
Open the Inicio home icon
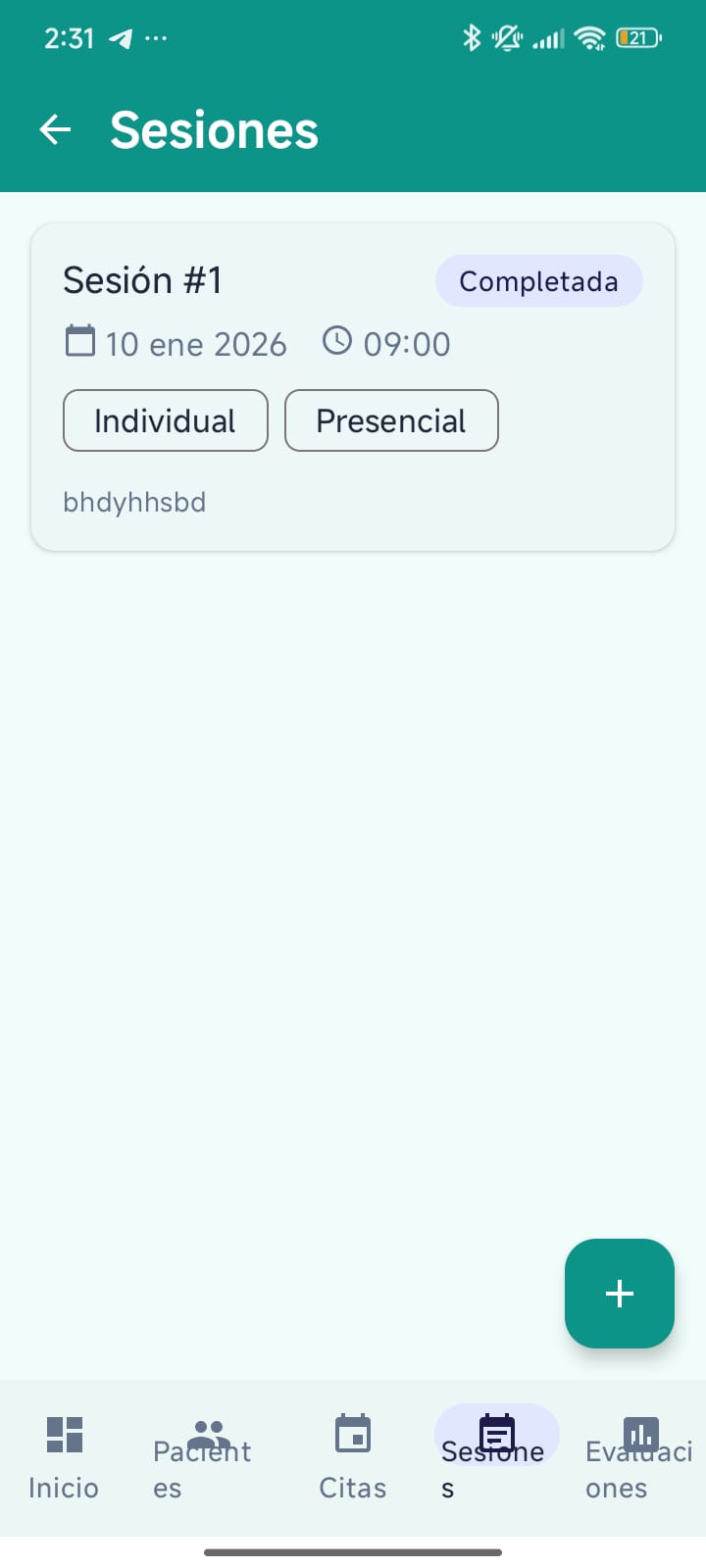tap(63, 1434)
